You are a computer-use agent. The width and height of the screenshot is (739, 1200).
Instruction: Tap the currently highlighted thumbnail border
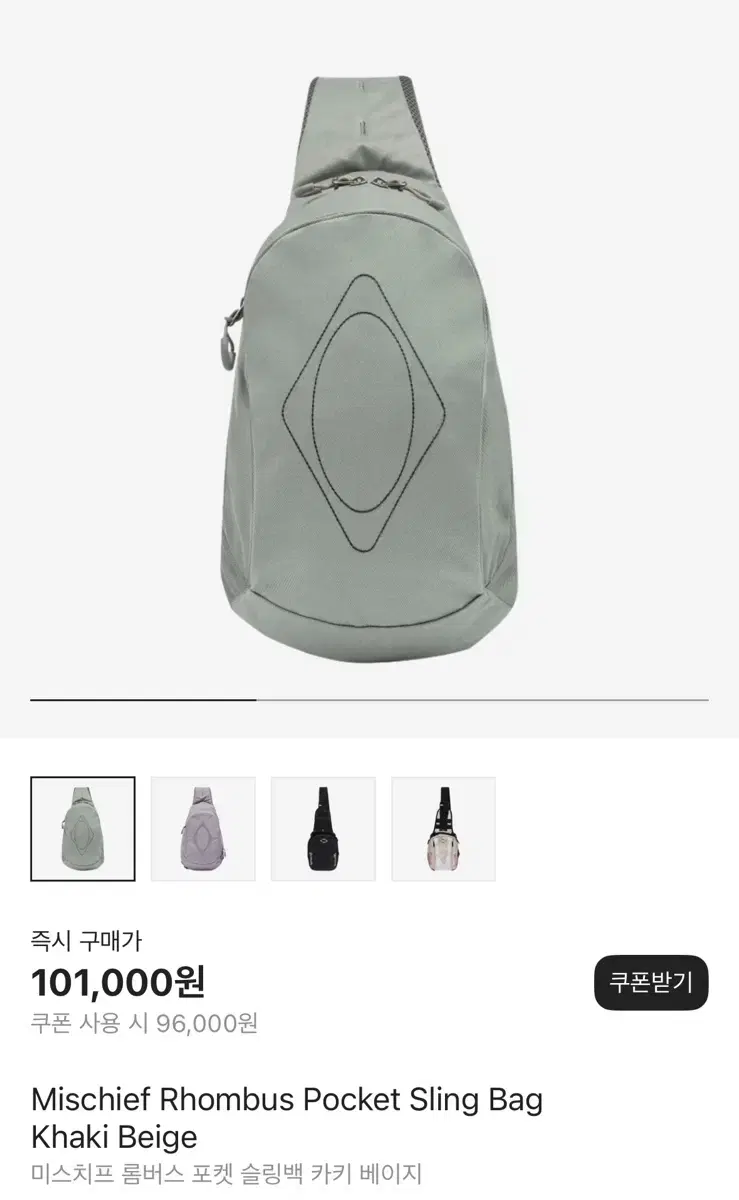(84, 830)
